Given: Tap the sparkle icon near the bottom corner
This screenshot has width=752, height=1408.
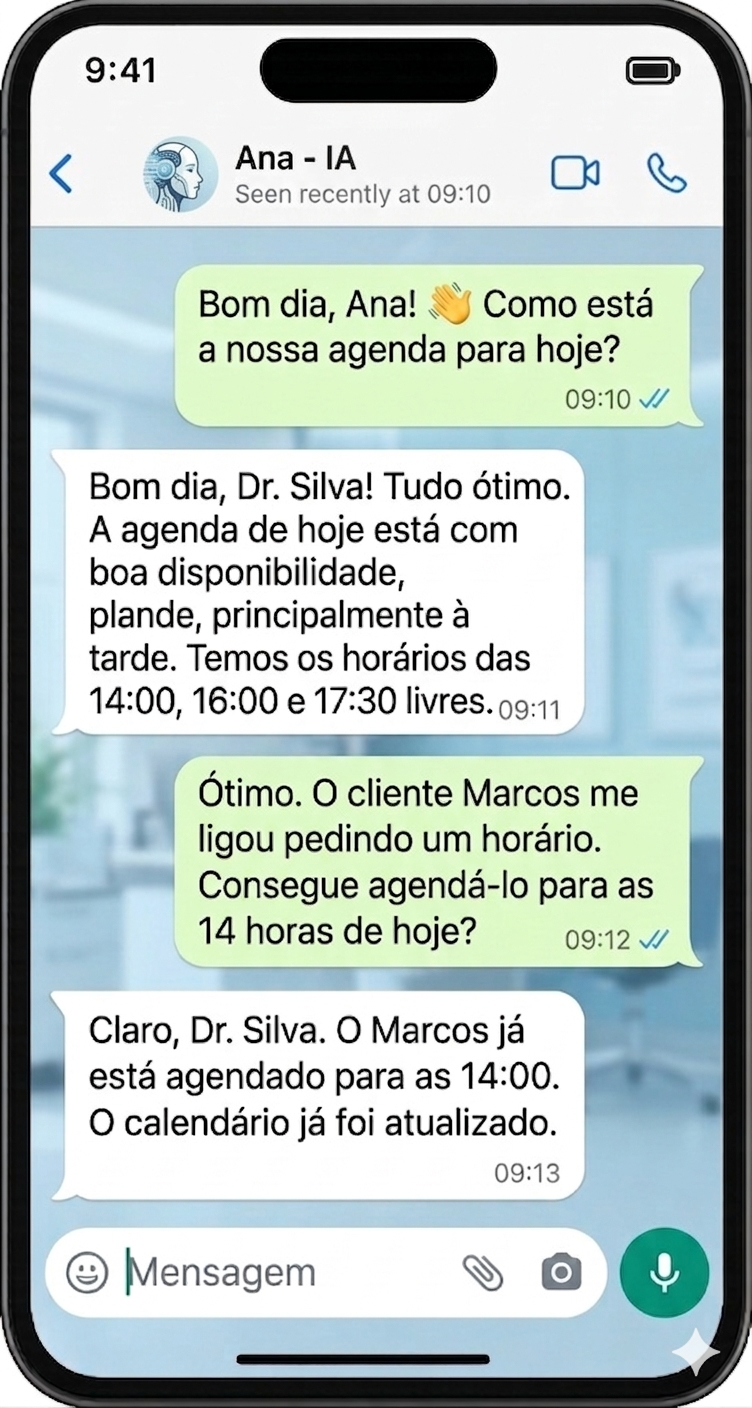Looking at the screenshot, I should click(695, 1352).
